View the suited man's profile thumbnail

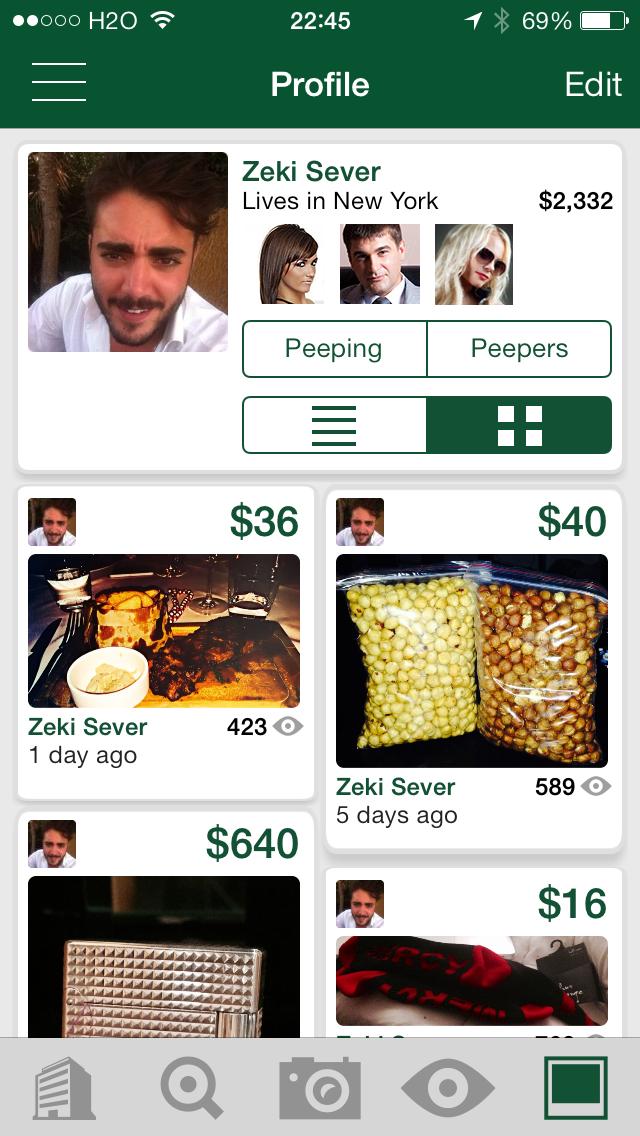[380, 264]
